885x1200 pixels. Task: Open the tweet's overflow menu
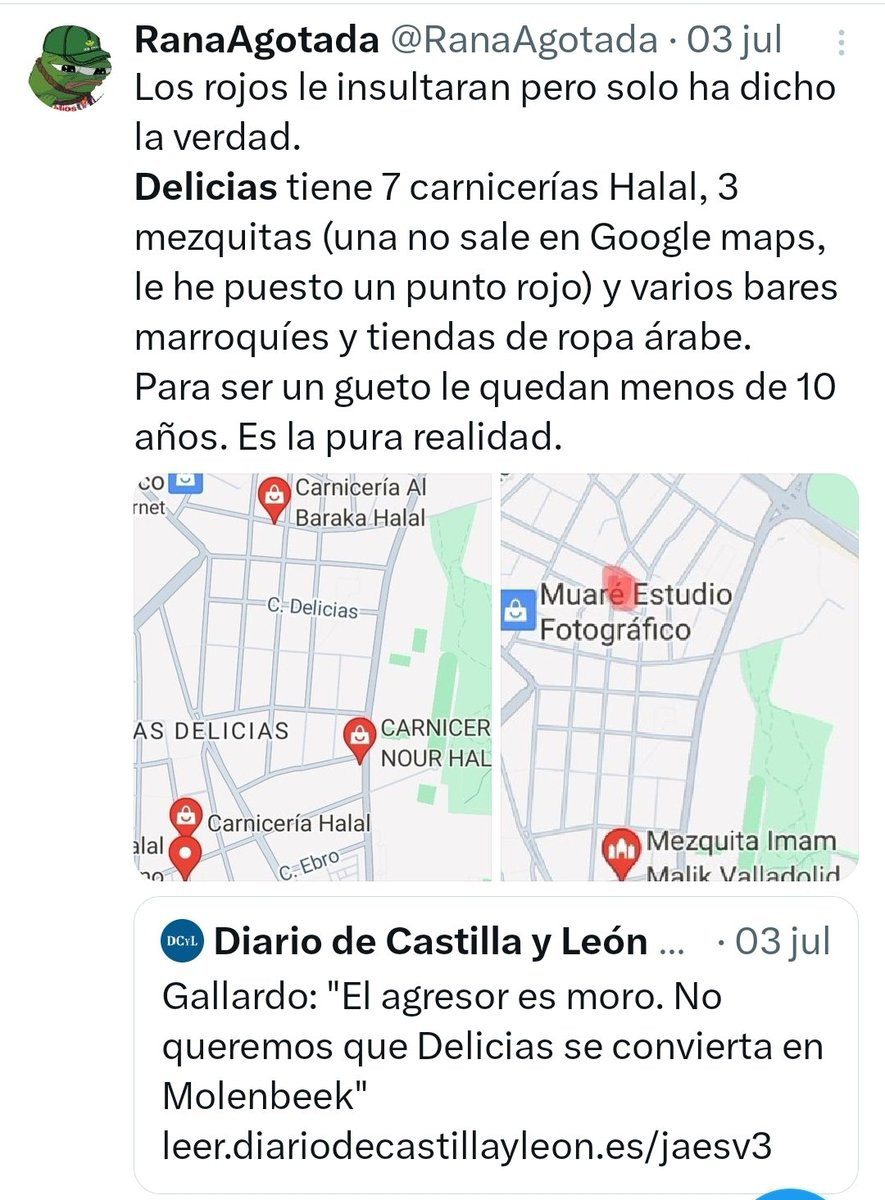point(841,42)
